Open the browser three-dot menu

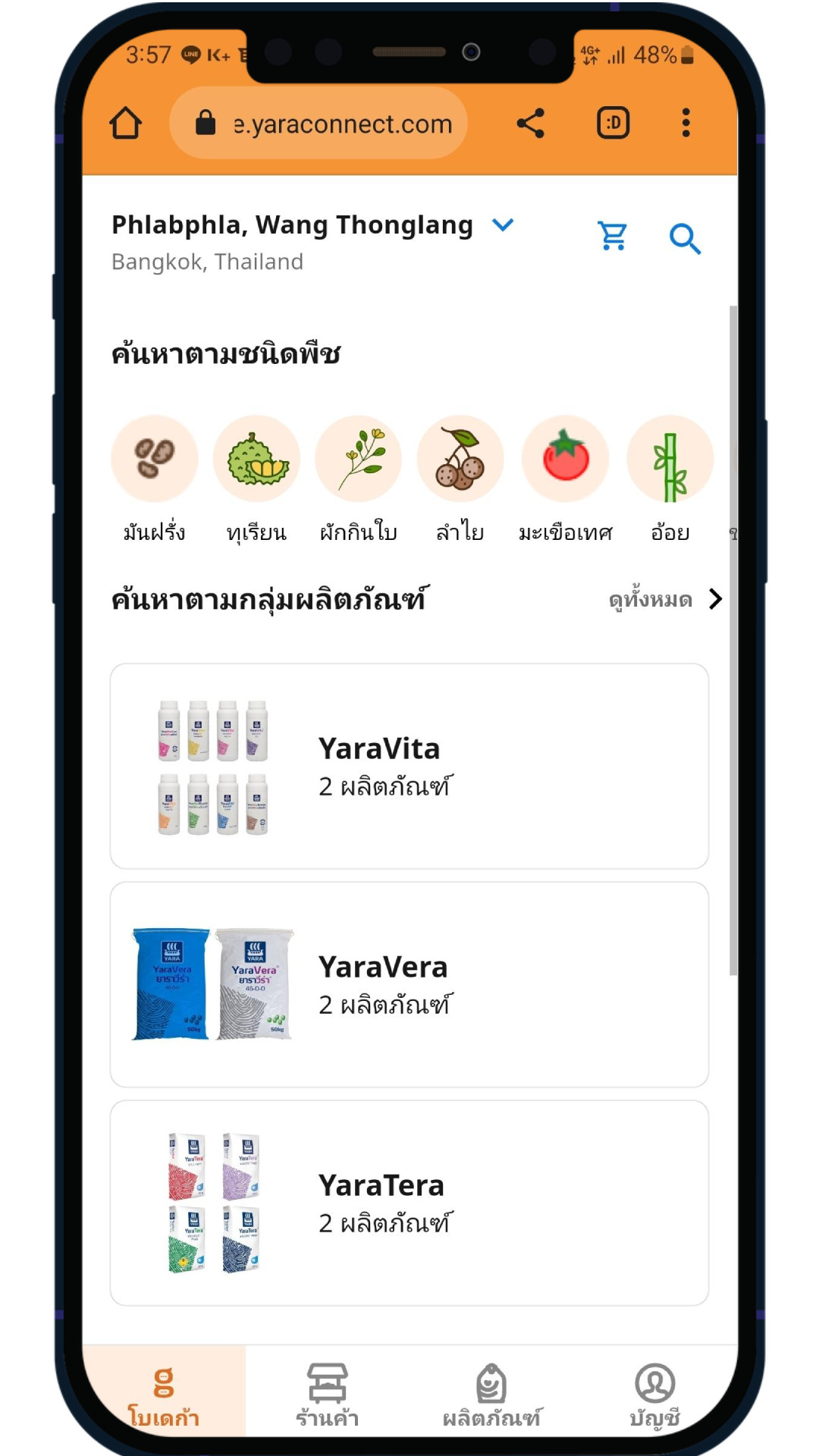point(686,123)
